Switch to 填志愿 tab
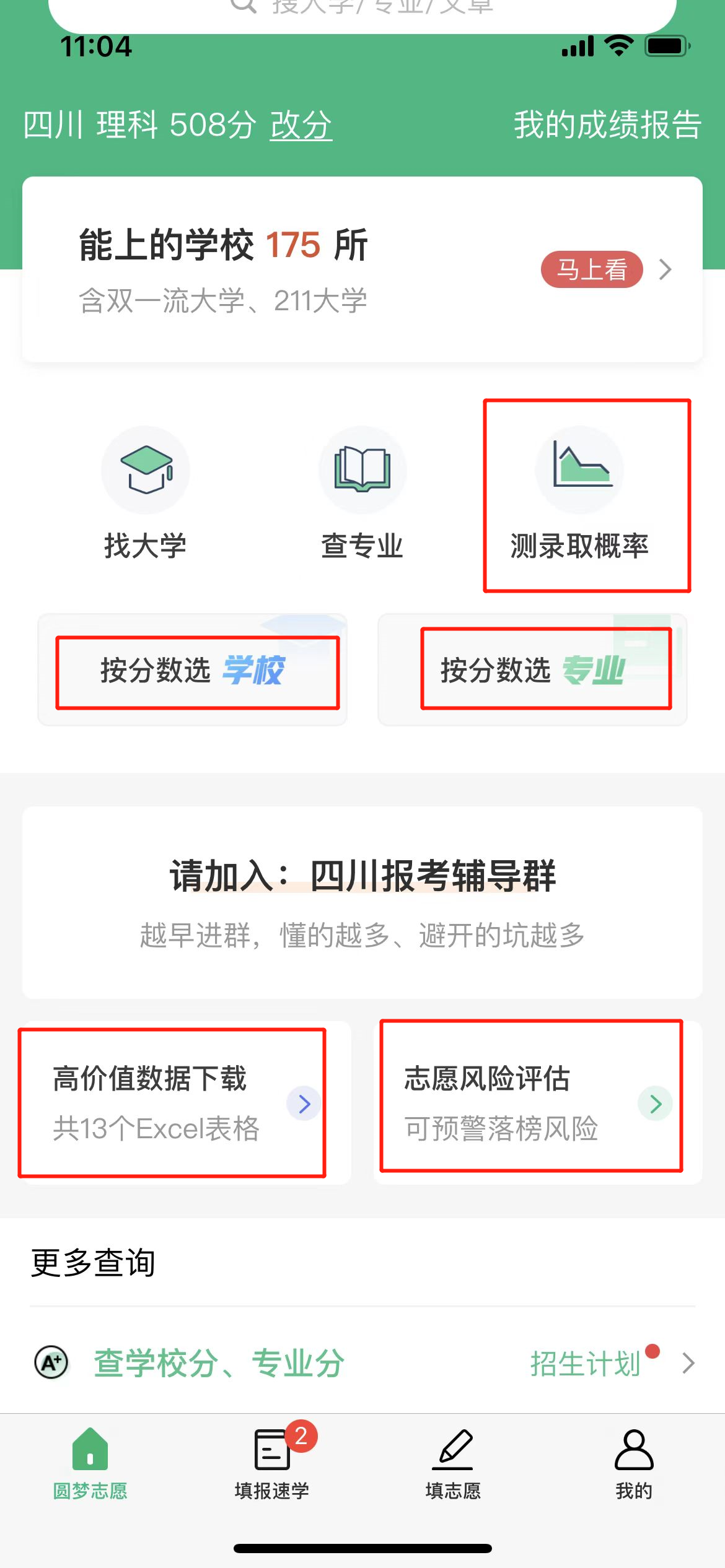Image resolution: width=725 pixels, height=1568 pixels. tap(453, 1463)
